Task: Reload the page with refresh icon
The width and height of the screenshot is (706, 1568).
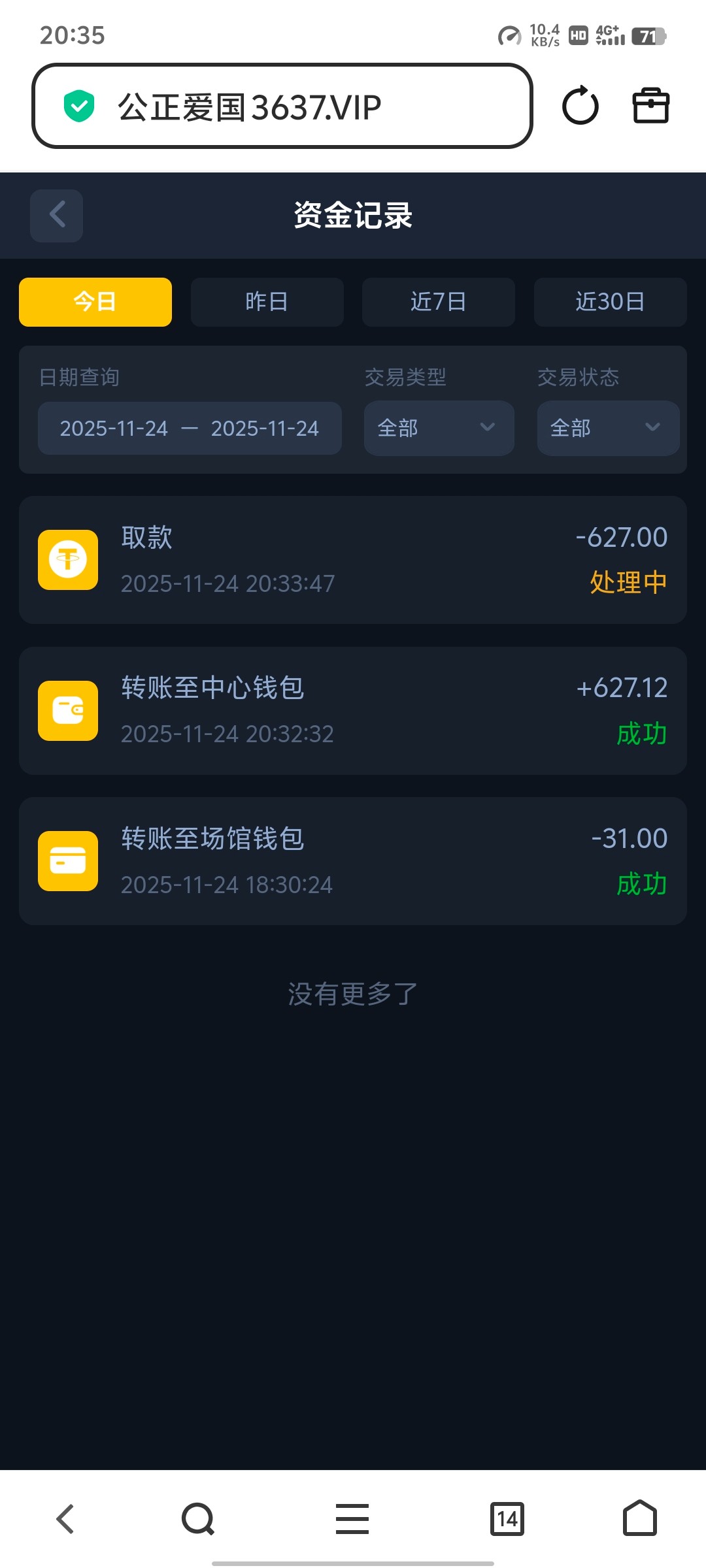Action: [x=580, y=106]
